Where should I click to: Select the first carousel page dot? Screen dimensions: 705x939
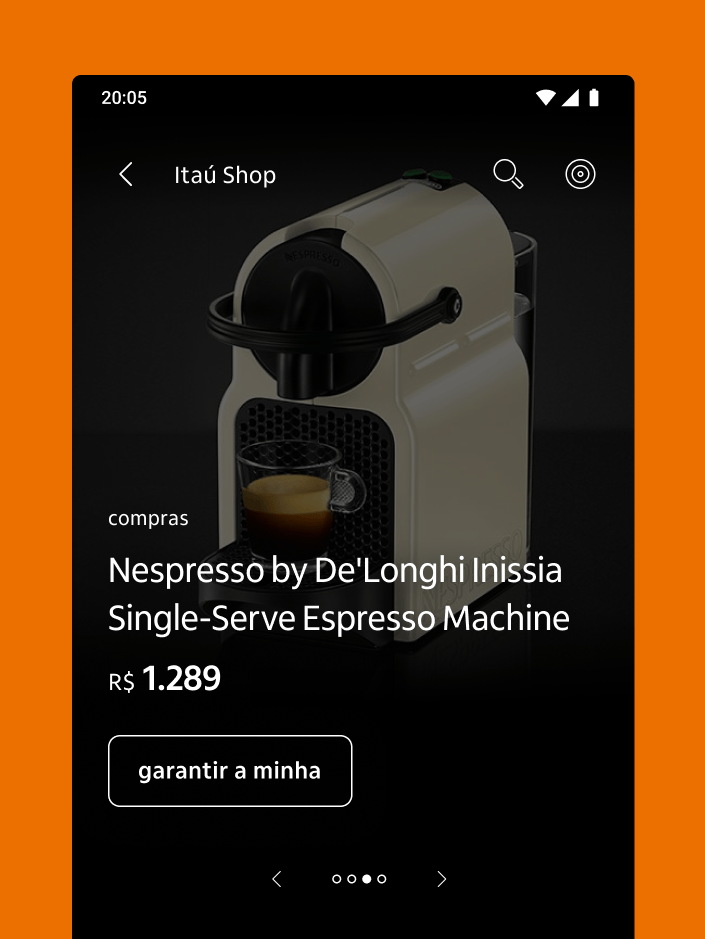coord(337,879)
